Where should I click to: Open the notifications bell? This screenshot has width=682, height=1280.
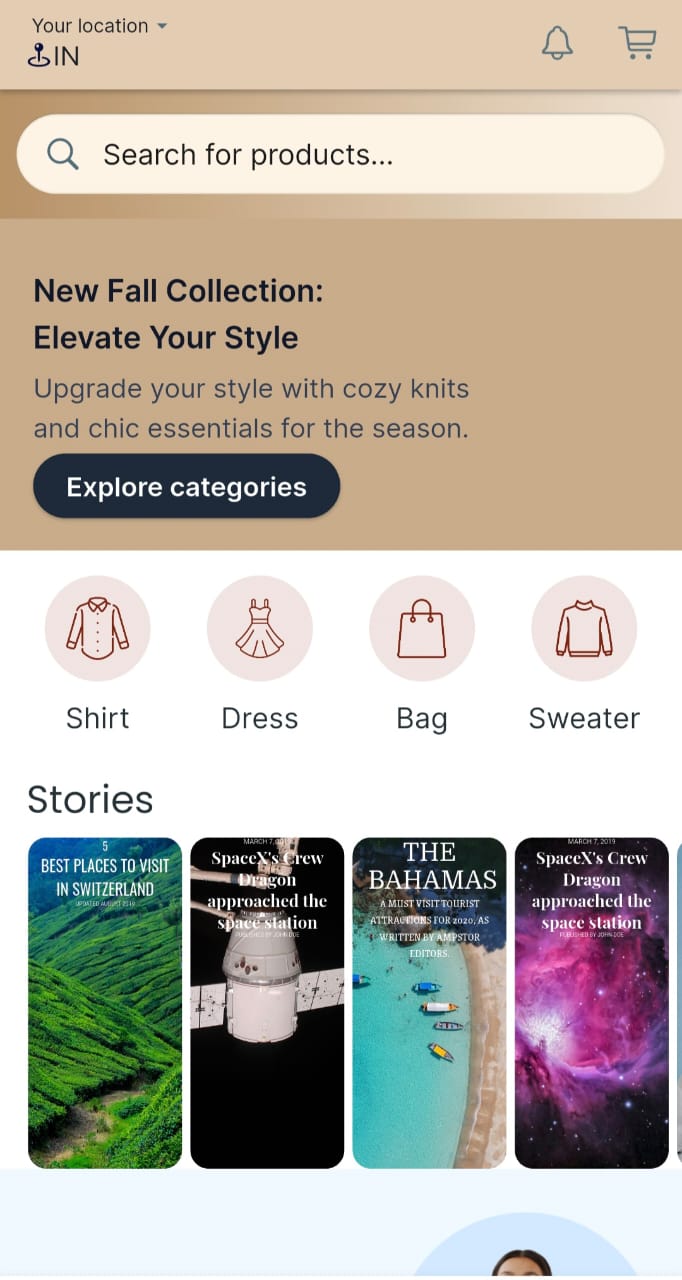pyautogui.click(x=557, y=43)
